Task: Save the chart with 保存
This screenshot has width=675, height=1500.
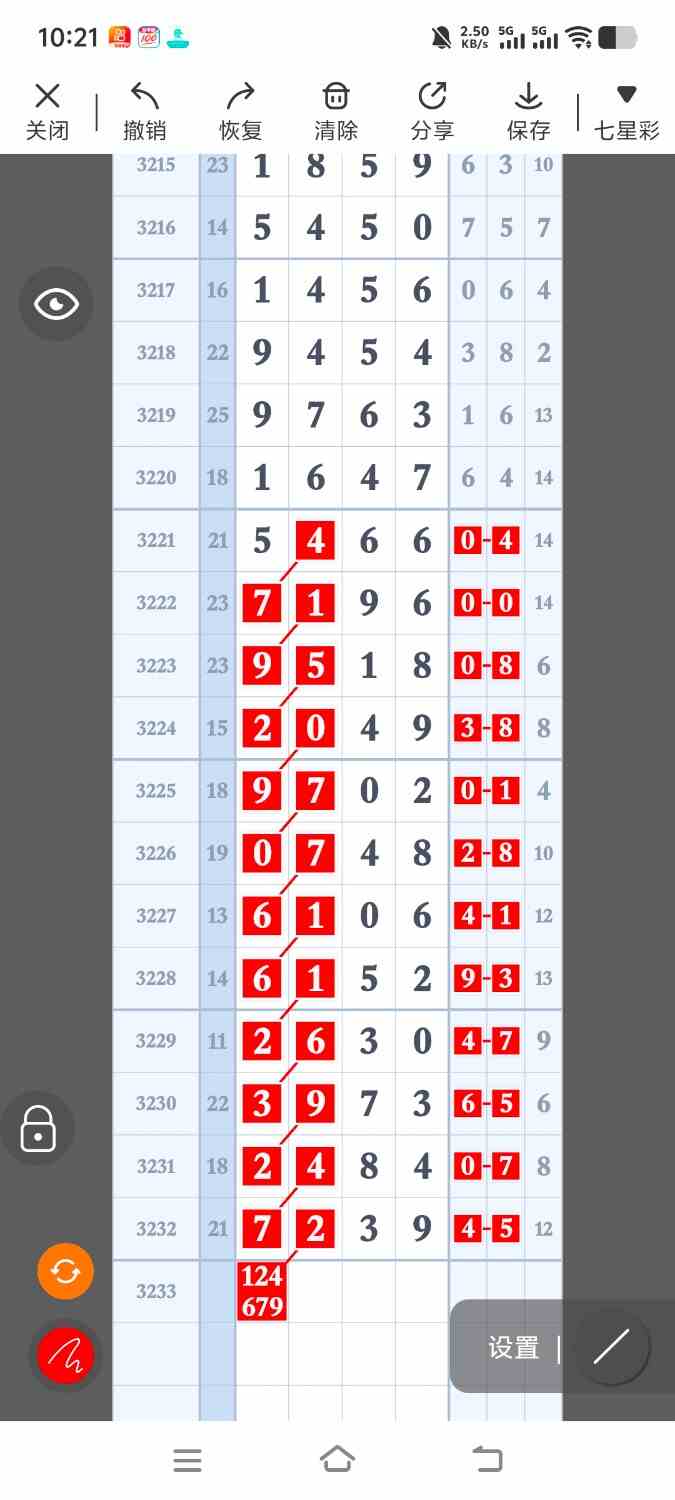Action: click(x=528, y=111)
